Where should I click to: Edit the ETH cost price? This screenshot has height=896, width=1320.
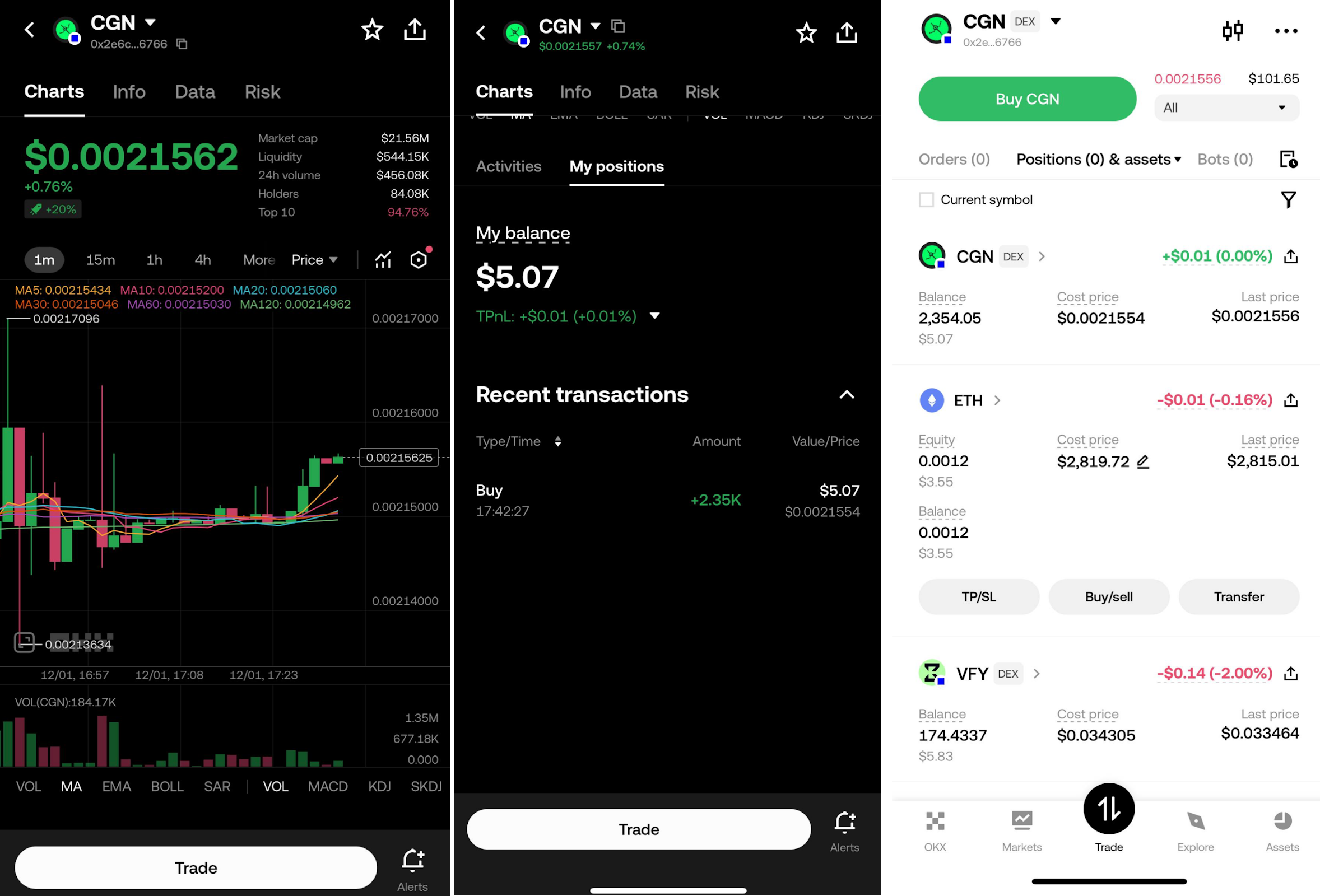(x=1143, y=461)
